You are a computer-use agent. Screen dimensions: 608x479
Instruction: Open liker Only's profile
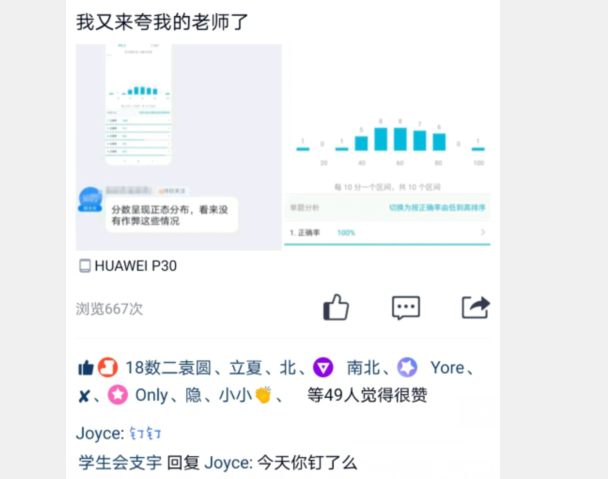point(151,395)
